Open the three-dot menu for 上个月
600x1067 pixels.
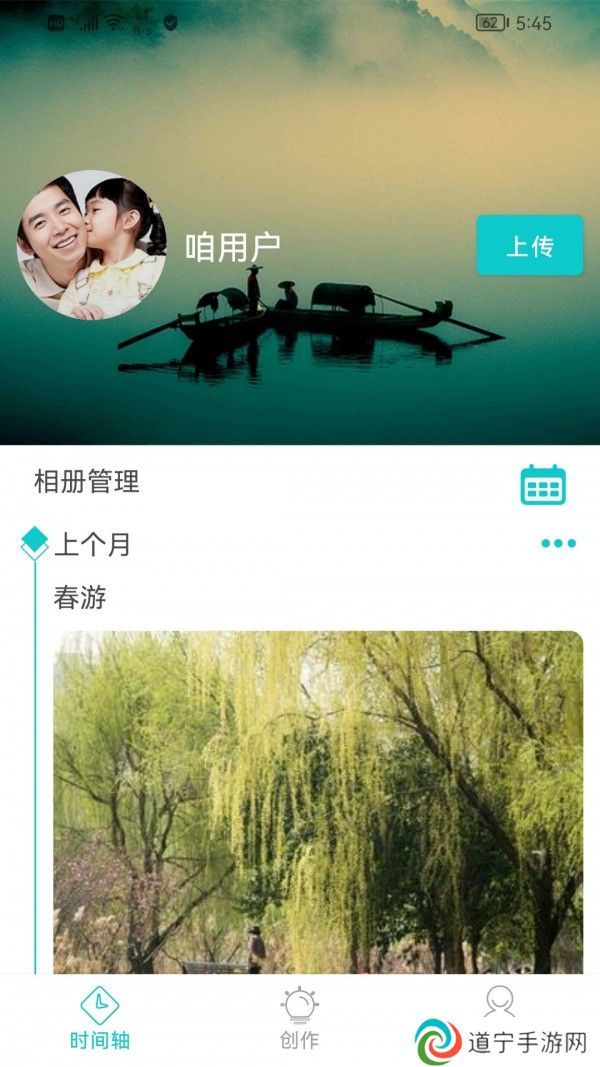coord(558,544)
